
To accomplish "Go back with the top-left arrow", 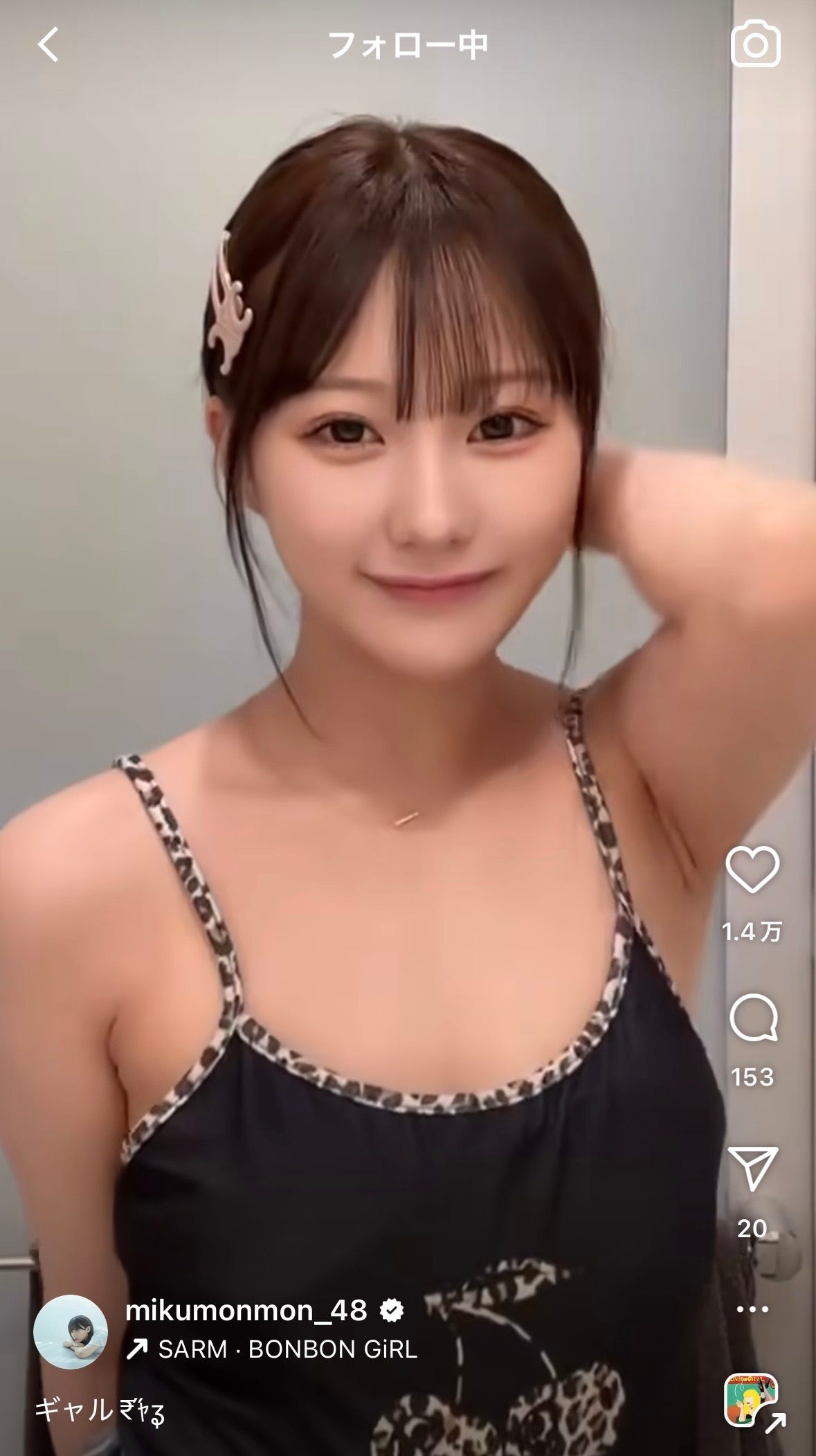I will click(48, 46).
